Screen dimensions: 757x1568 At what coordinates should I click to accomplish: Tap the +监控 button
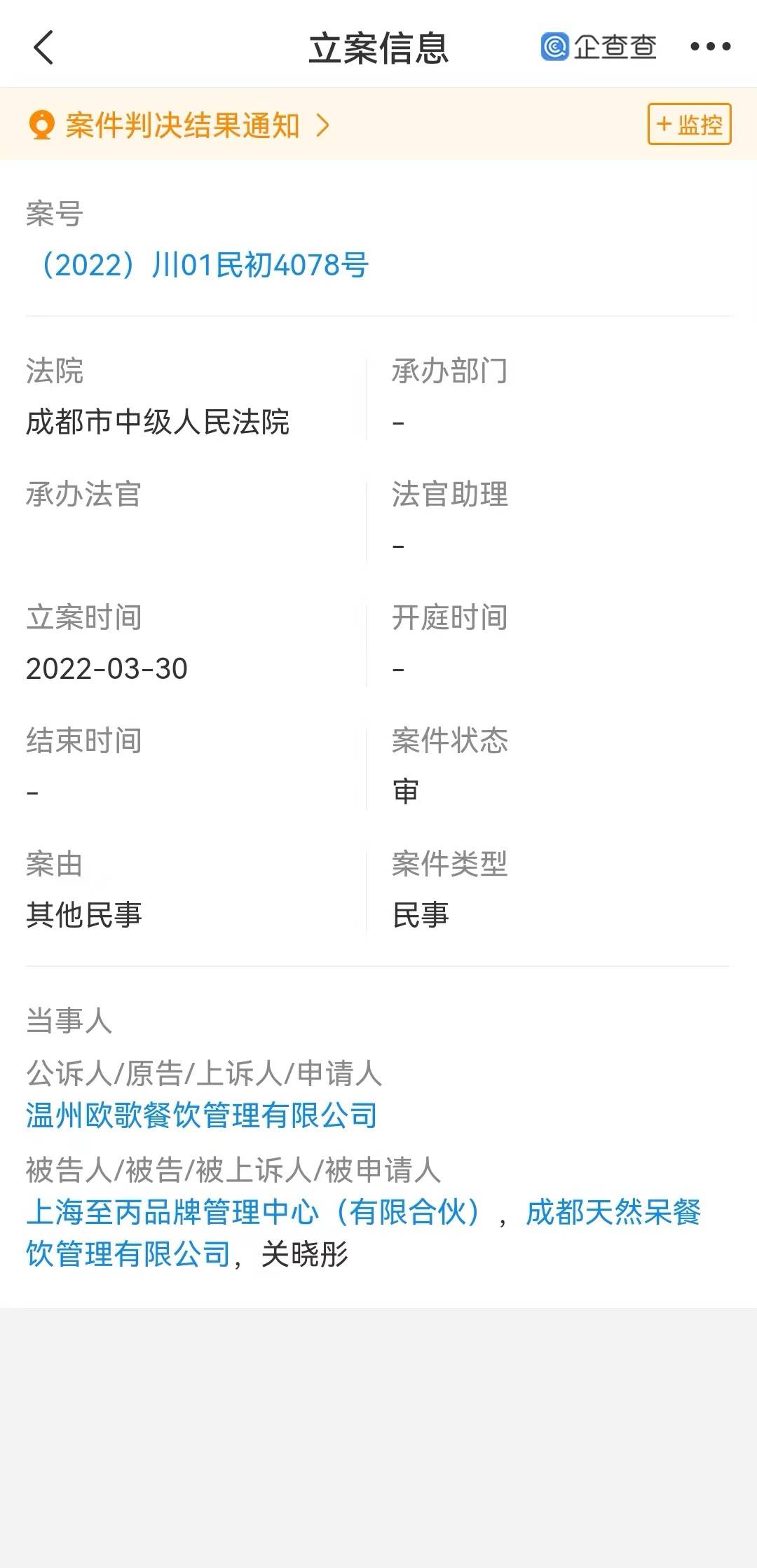pos(689,125)
